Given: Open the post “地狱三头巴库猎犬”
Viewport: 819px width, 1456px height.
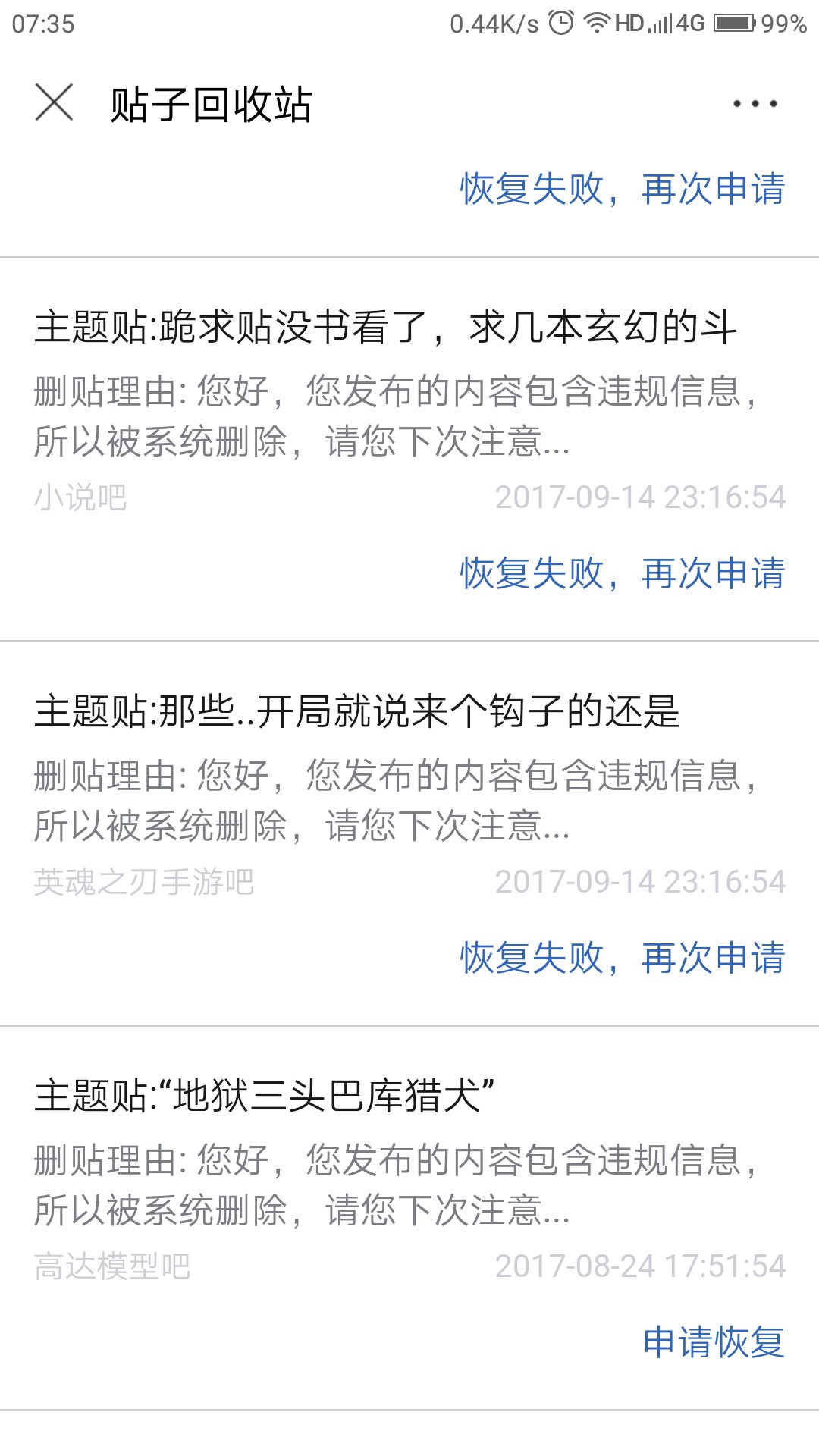Looking at the screenshot, I should point(265,1097).
